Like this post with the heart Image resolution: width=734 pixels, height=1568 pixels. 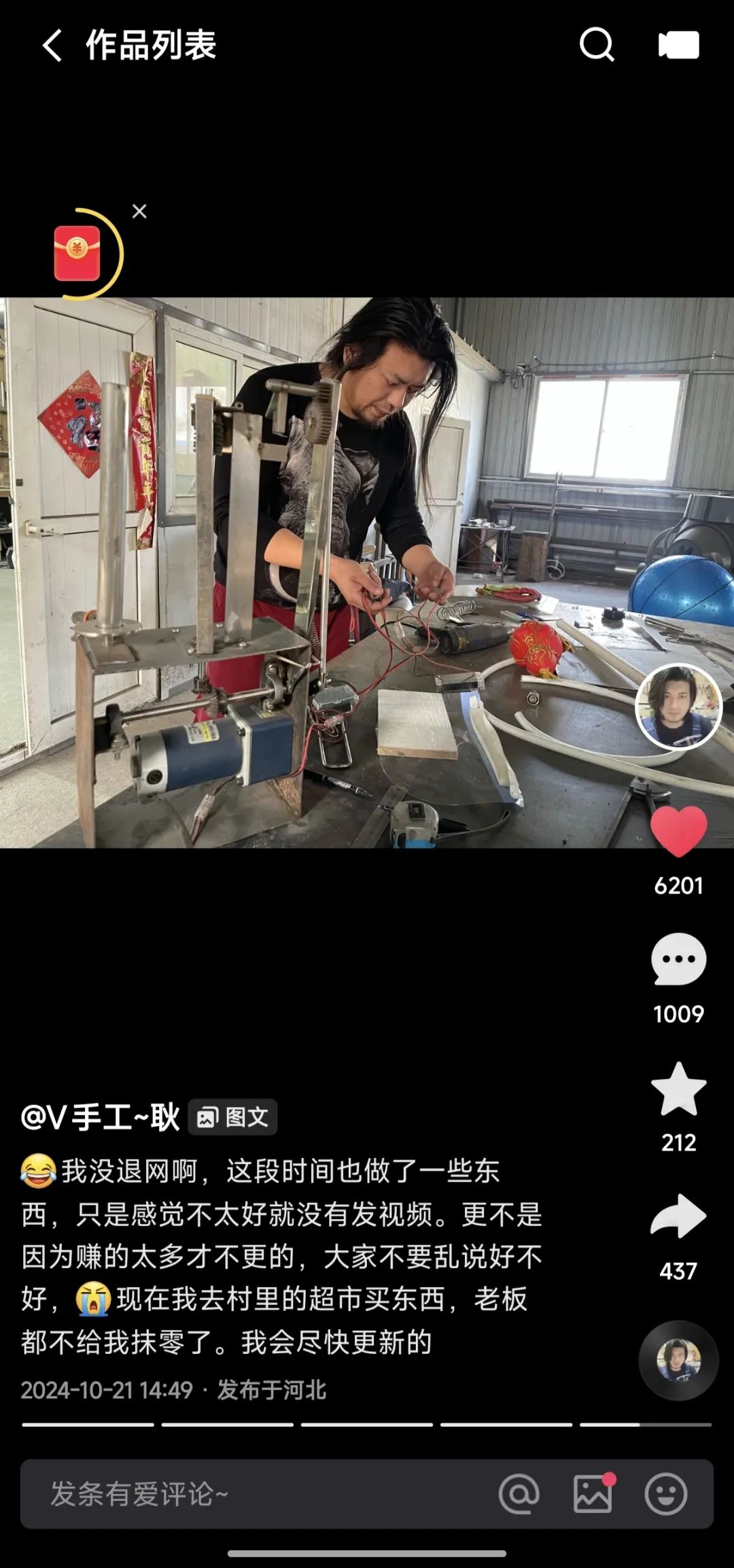(678, 831)
